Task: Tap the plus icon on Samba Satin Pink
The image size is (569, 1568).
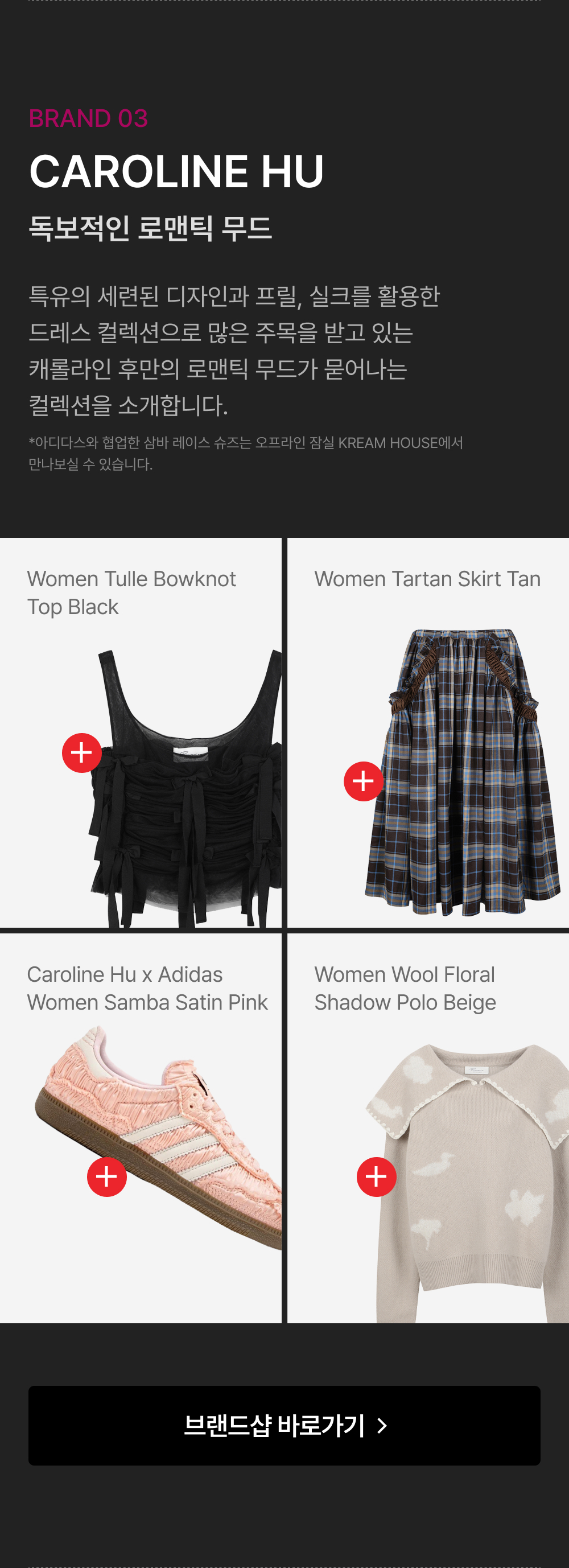Action: [106, 1176]
